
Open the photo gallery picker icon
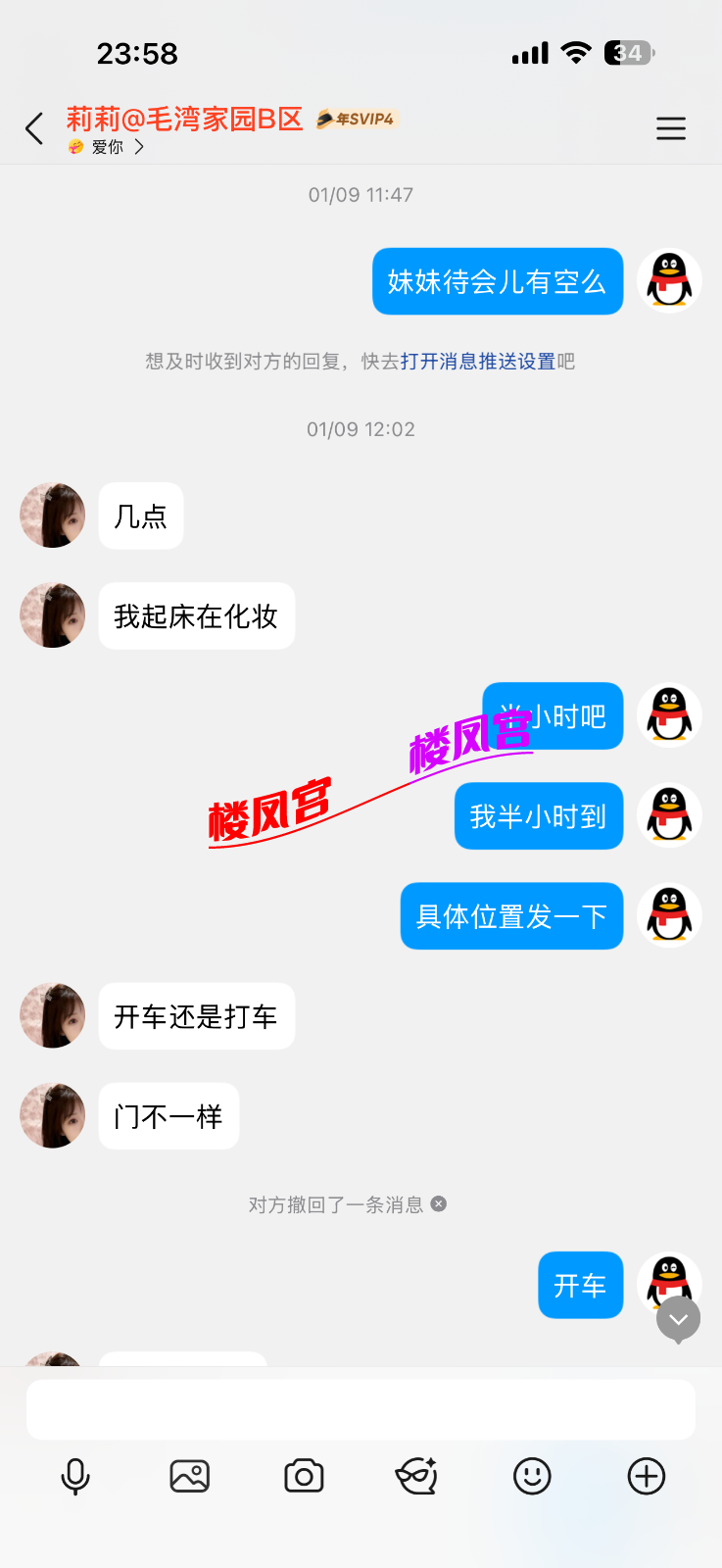(x=190, y=1476)
